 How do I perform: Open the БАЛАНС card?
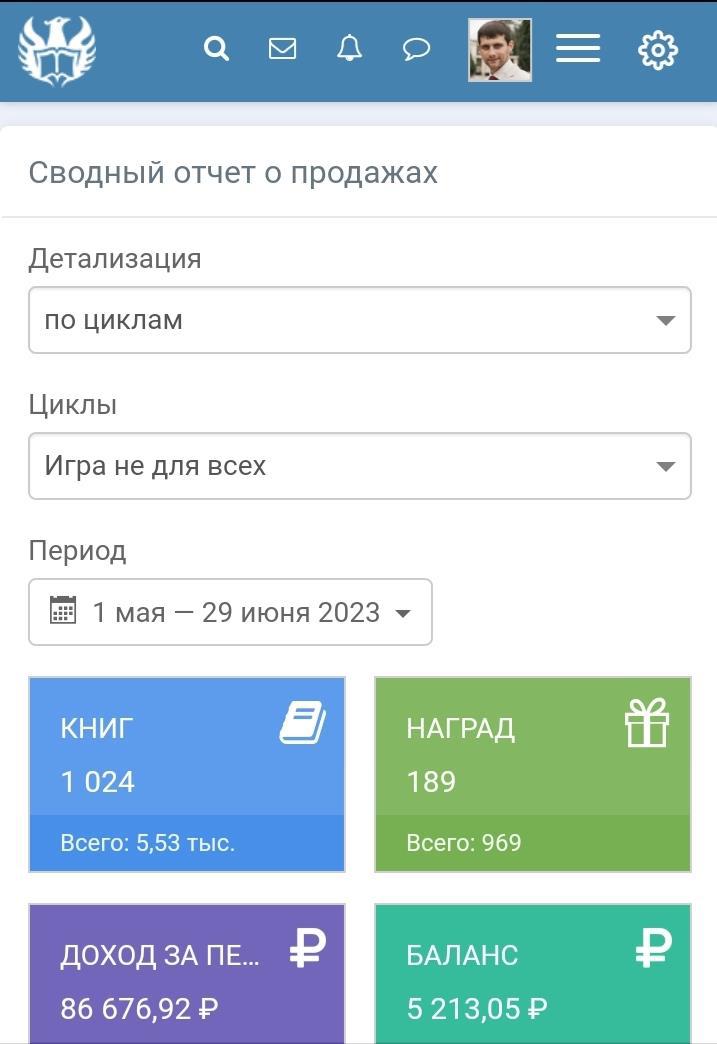(532, 975)
